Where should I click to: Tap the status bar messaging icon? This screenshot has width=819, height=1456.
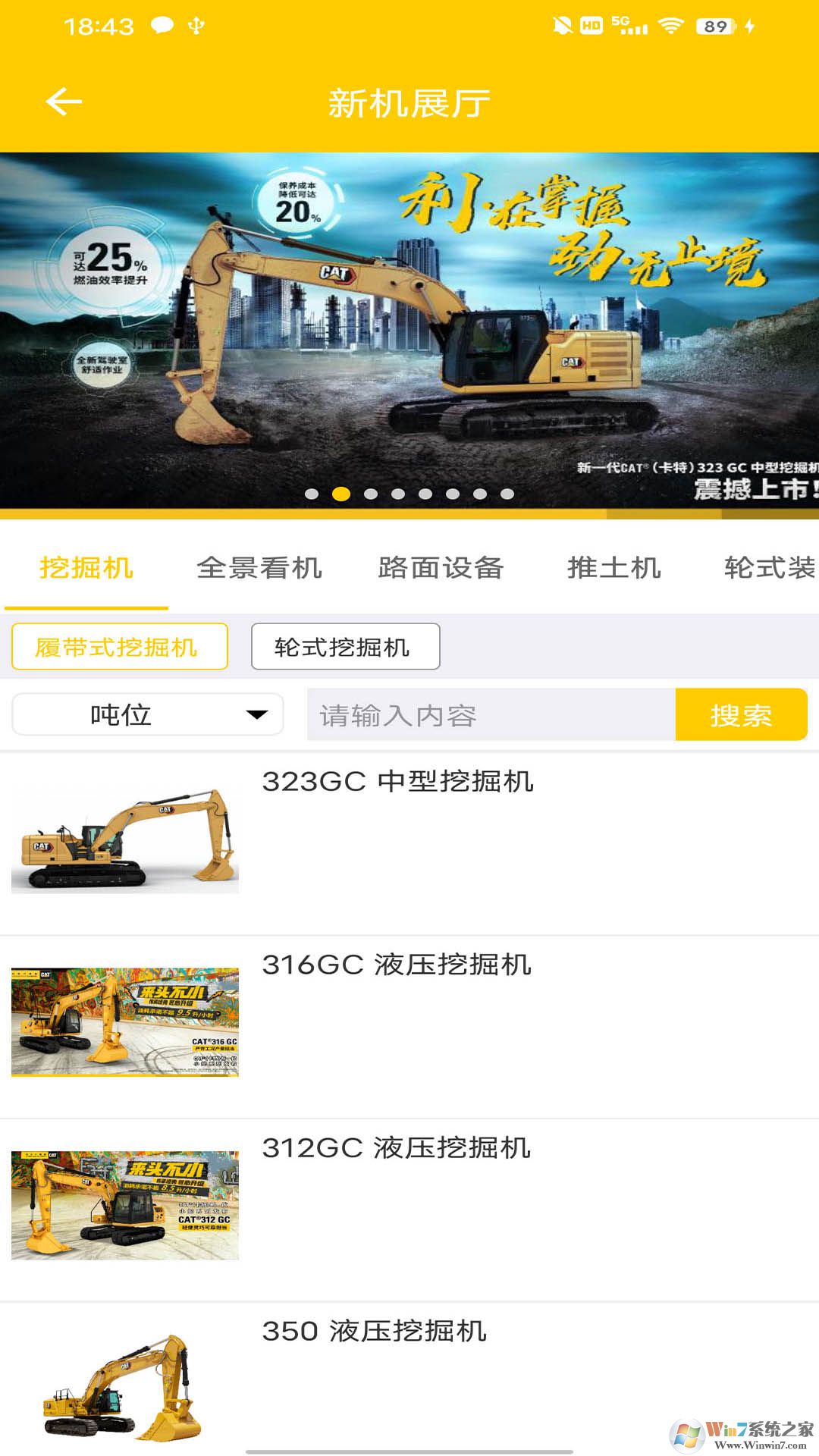[x=162, y=24]
